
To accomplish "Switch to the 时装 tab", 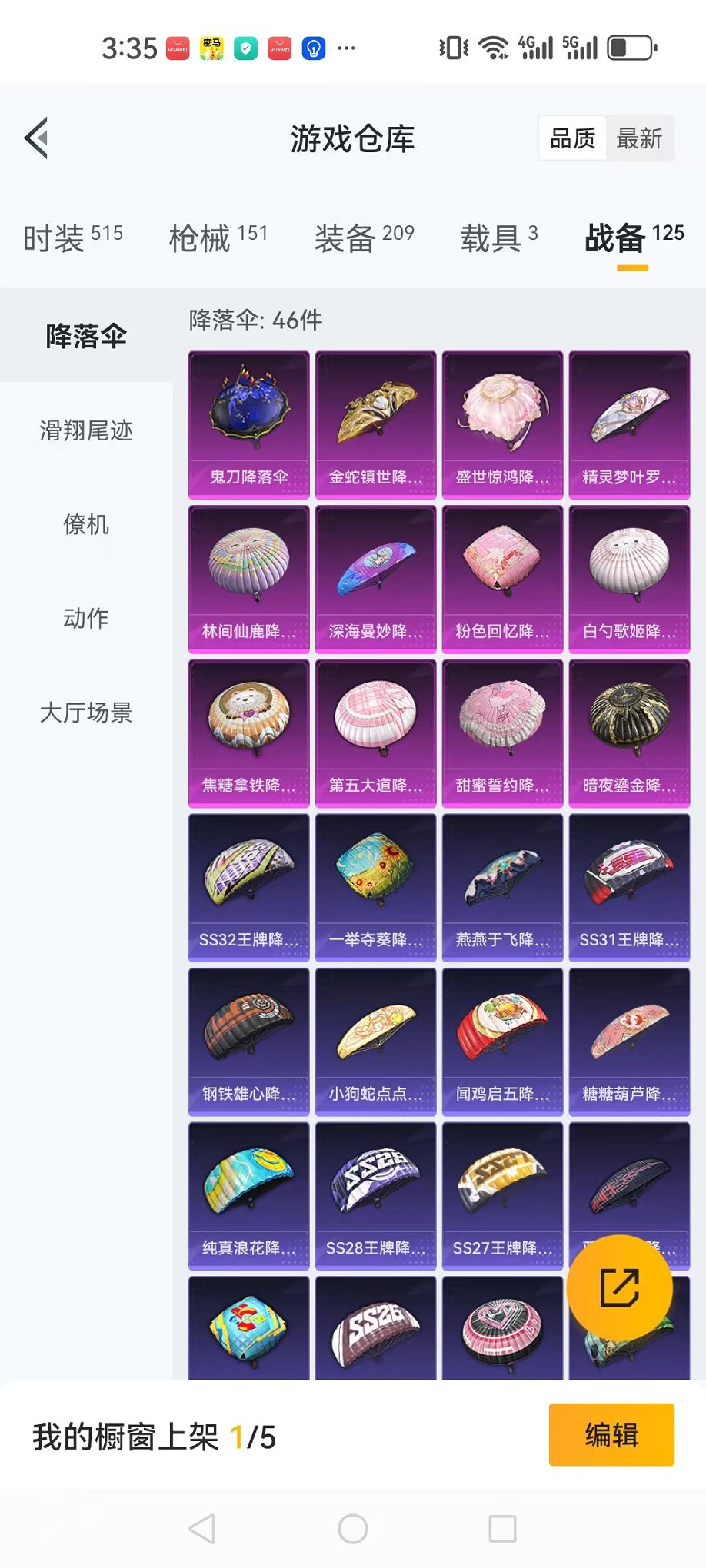I will point(72,238).
